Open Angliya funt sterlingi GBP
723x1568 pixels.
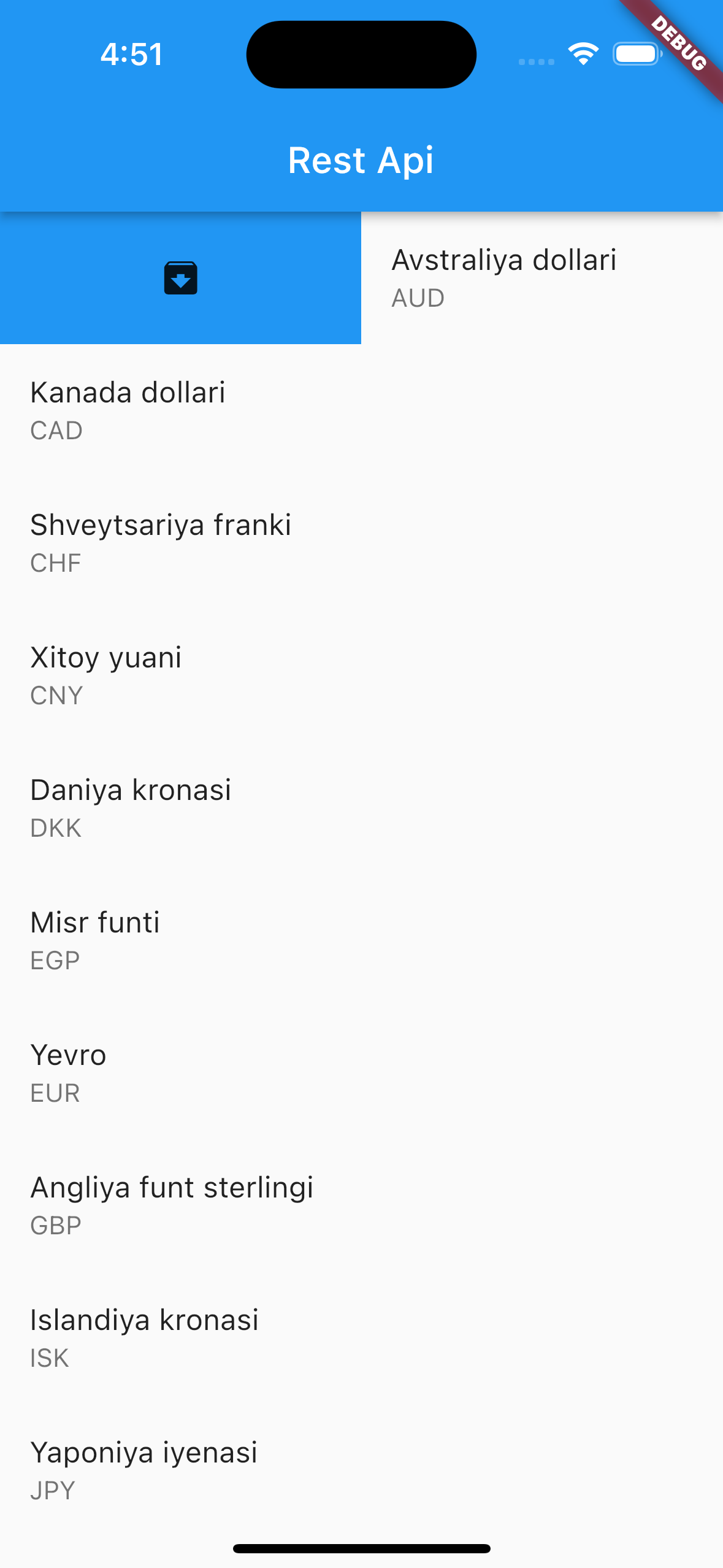361,1205
